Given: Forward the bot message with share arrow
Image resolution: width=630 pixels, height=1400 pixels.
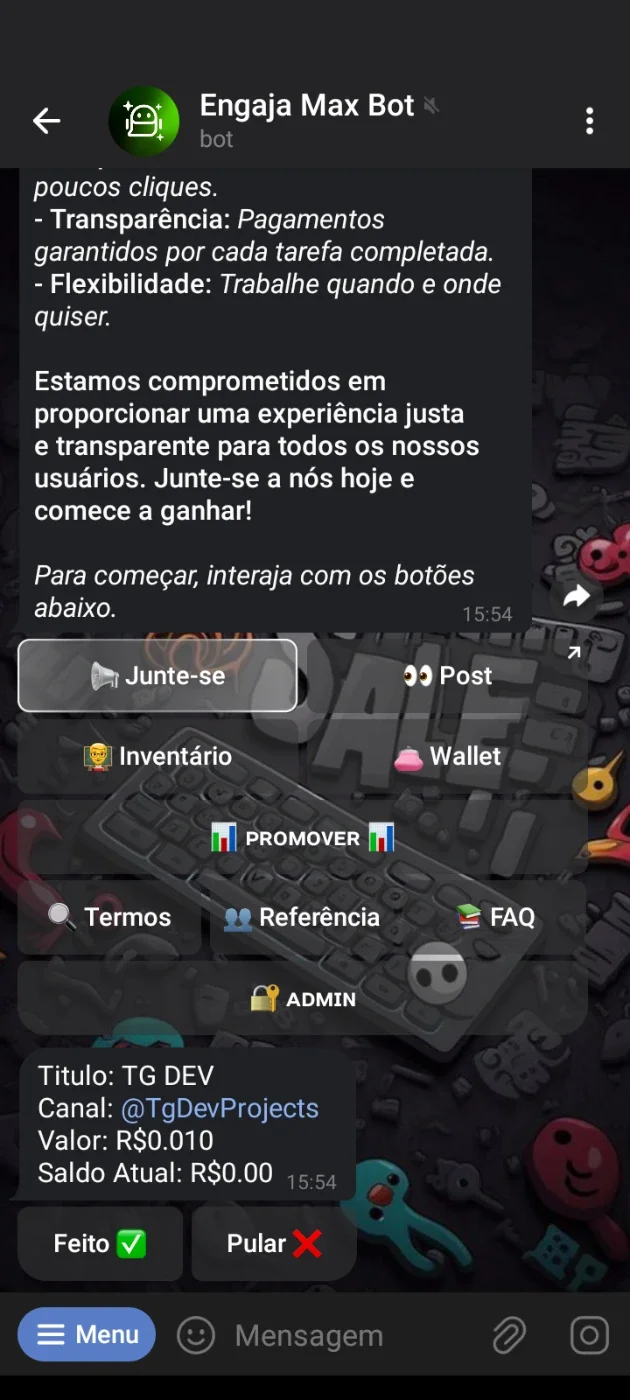Looking at the screenshot, I should (x=577, y=597).
